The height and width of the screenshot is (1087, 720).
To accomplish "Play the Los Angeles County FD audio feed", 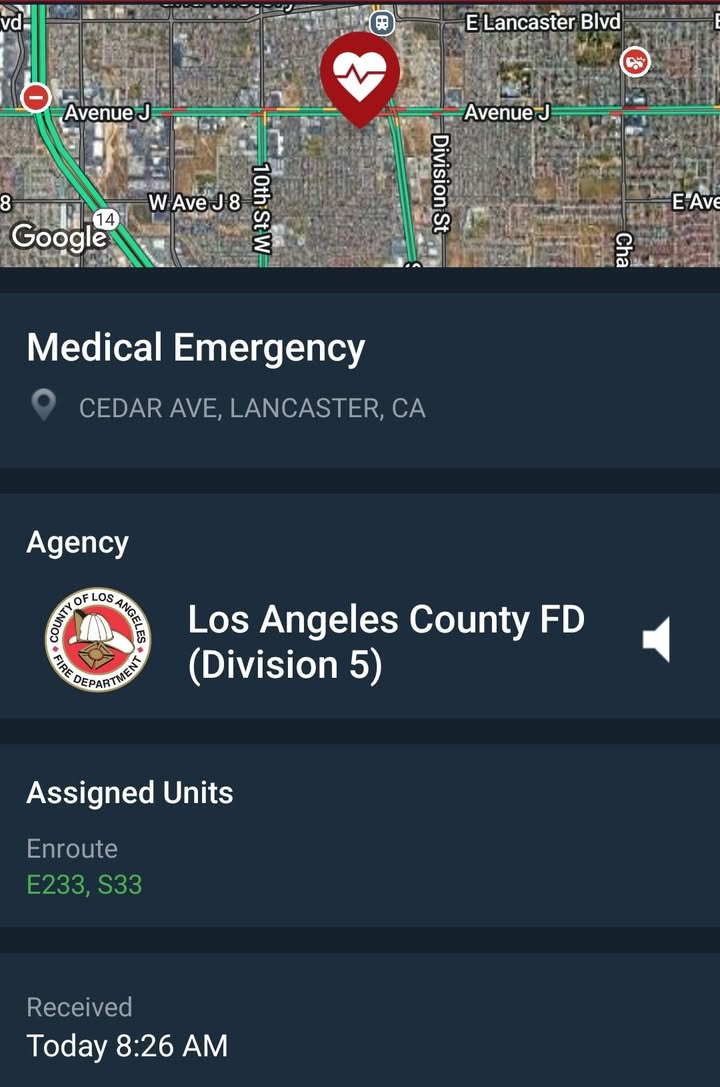I will (656, 639).
